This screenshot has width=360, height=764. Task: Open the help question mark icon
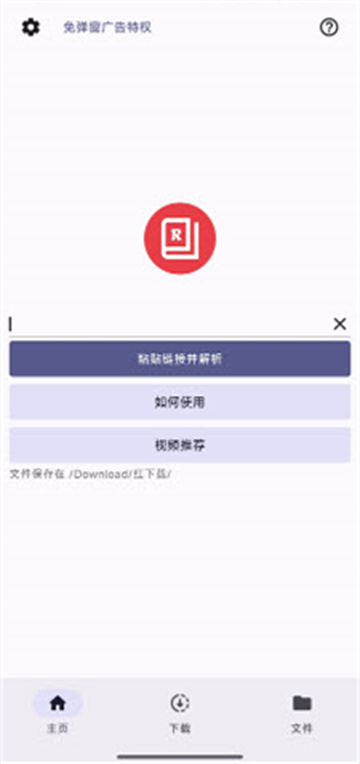tap(329, 27)
